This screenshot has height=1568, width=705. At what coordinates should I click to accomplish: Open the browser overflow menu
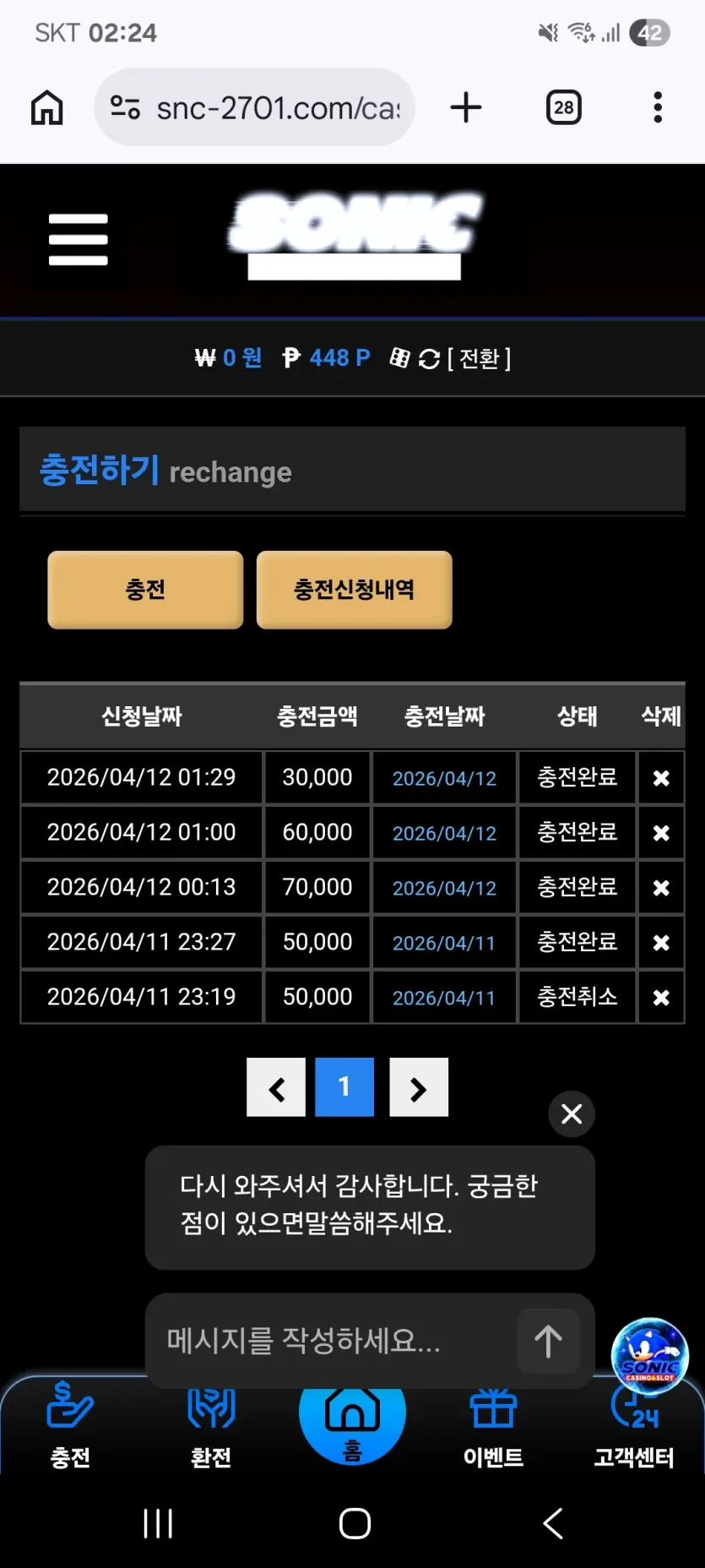pos(658,107)
